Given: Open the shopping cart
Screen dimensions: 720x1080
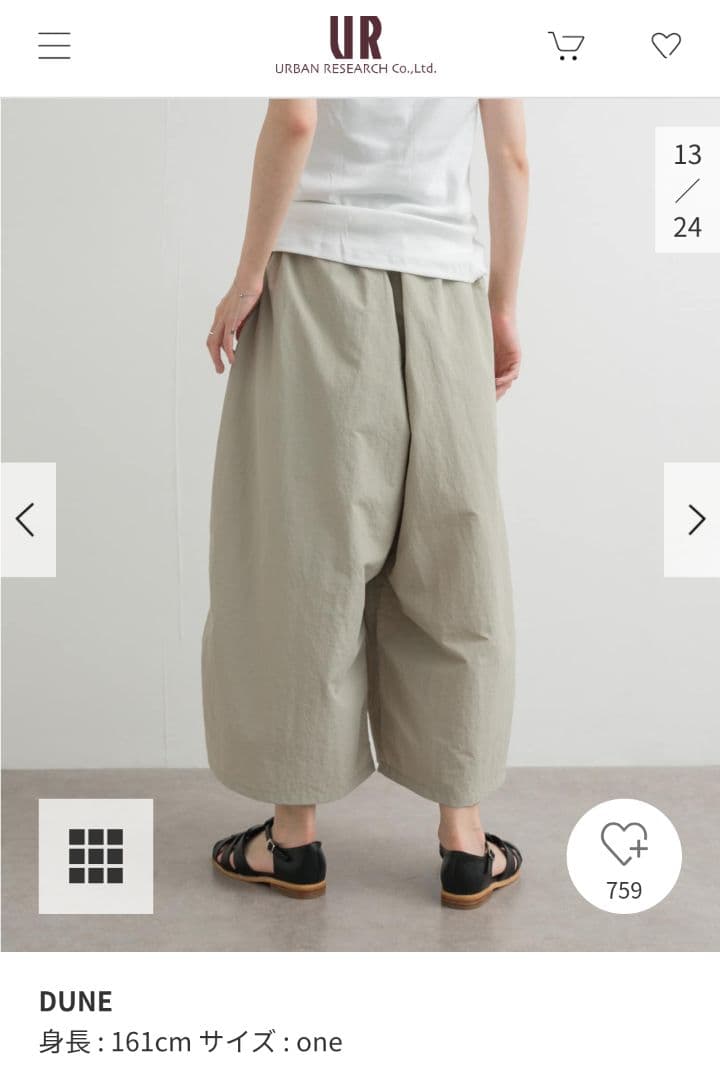Looking at the screenshot, I should 566,46.
